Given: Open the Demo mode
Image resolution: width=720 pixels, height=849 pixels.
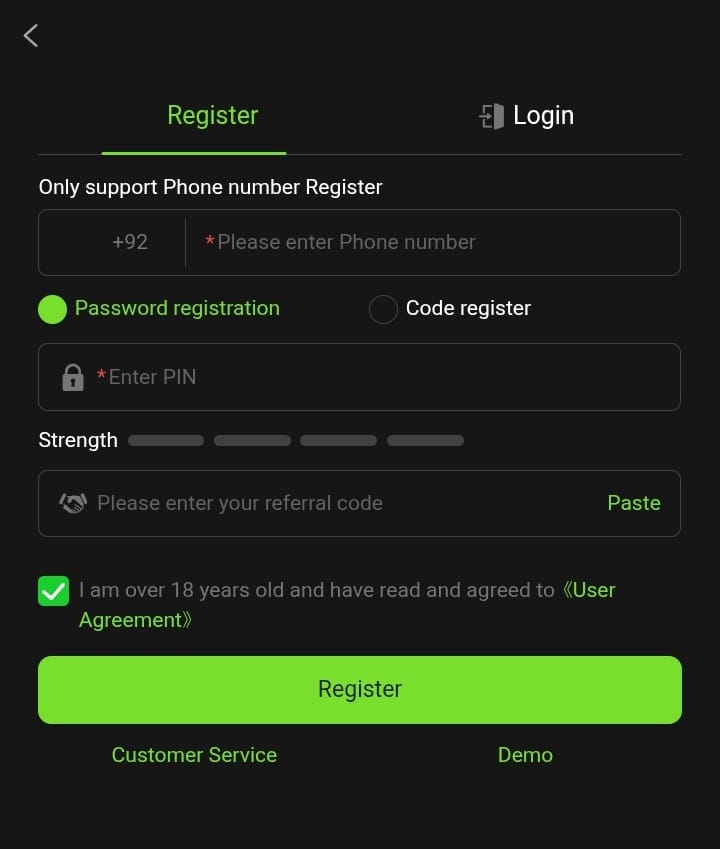Looking at the screenshot, I should 525,755.
